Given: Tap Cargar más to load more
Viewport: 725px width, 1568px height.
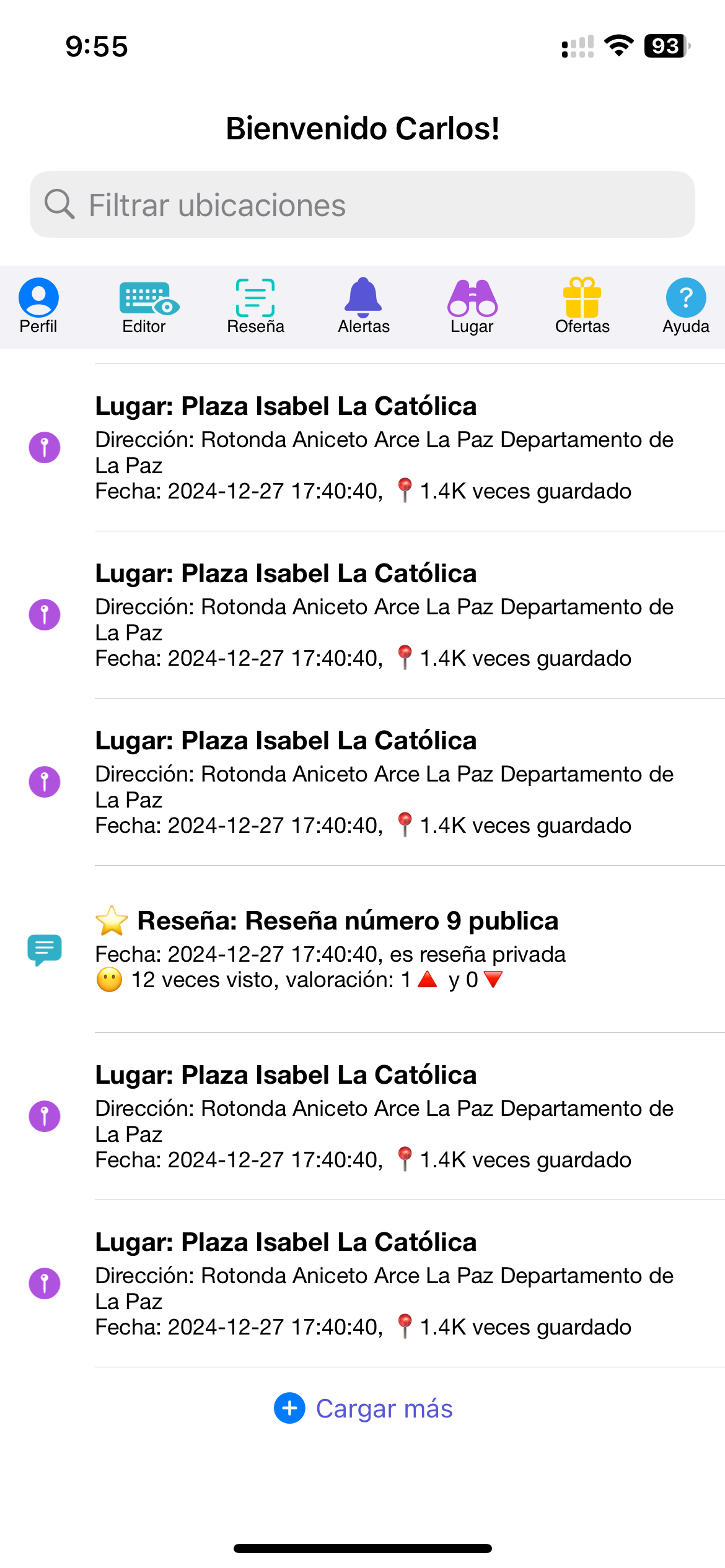Looking at the screenshot, I should coord(364,1408).
